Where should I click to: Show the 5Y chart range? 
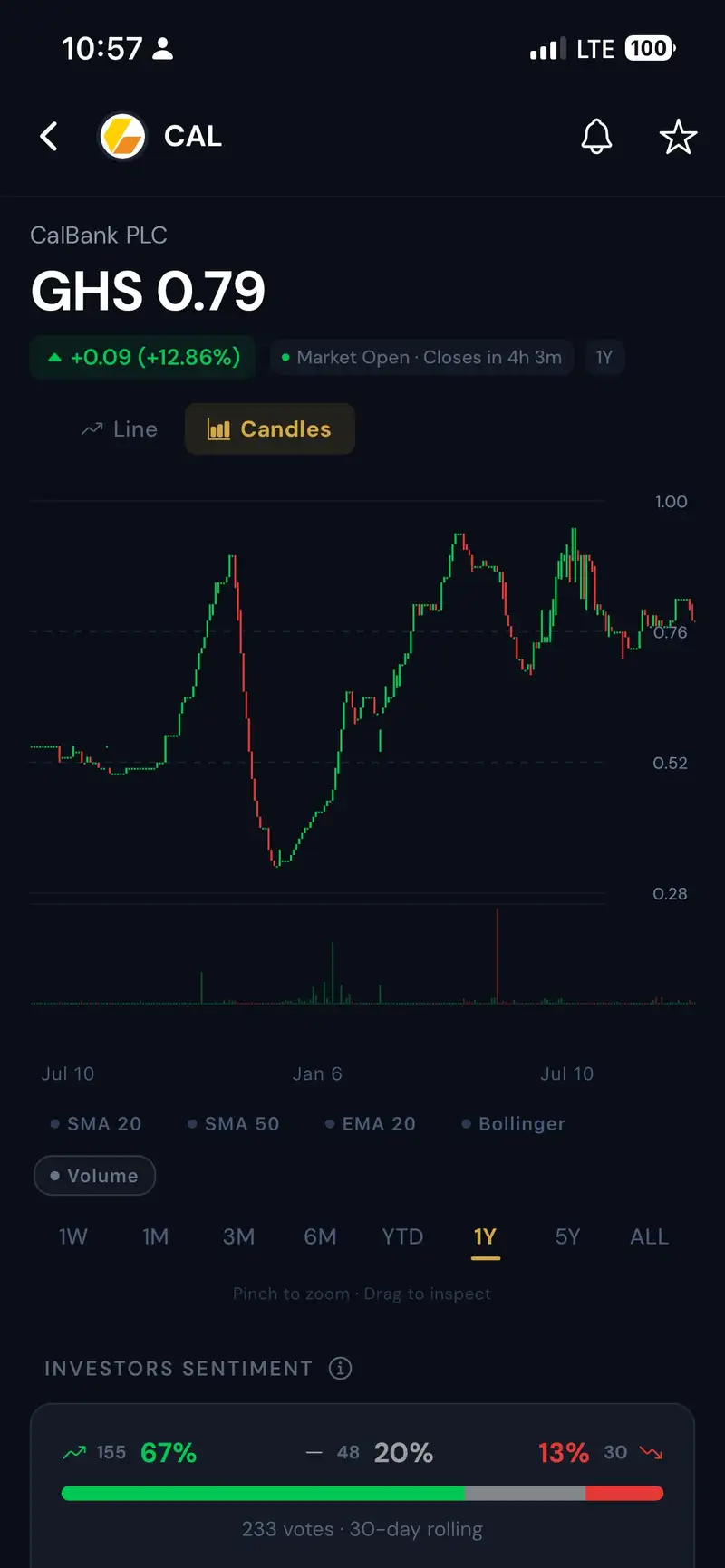click(567, 1237)
